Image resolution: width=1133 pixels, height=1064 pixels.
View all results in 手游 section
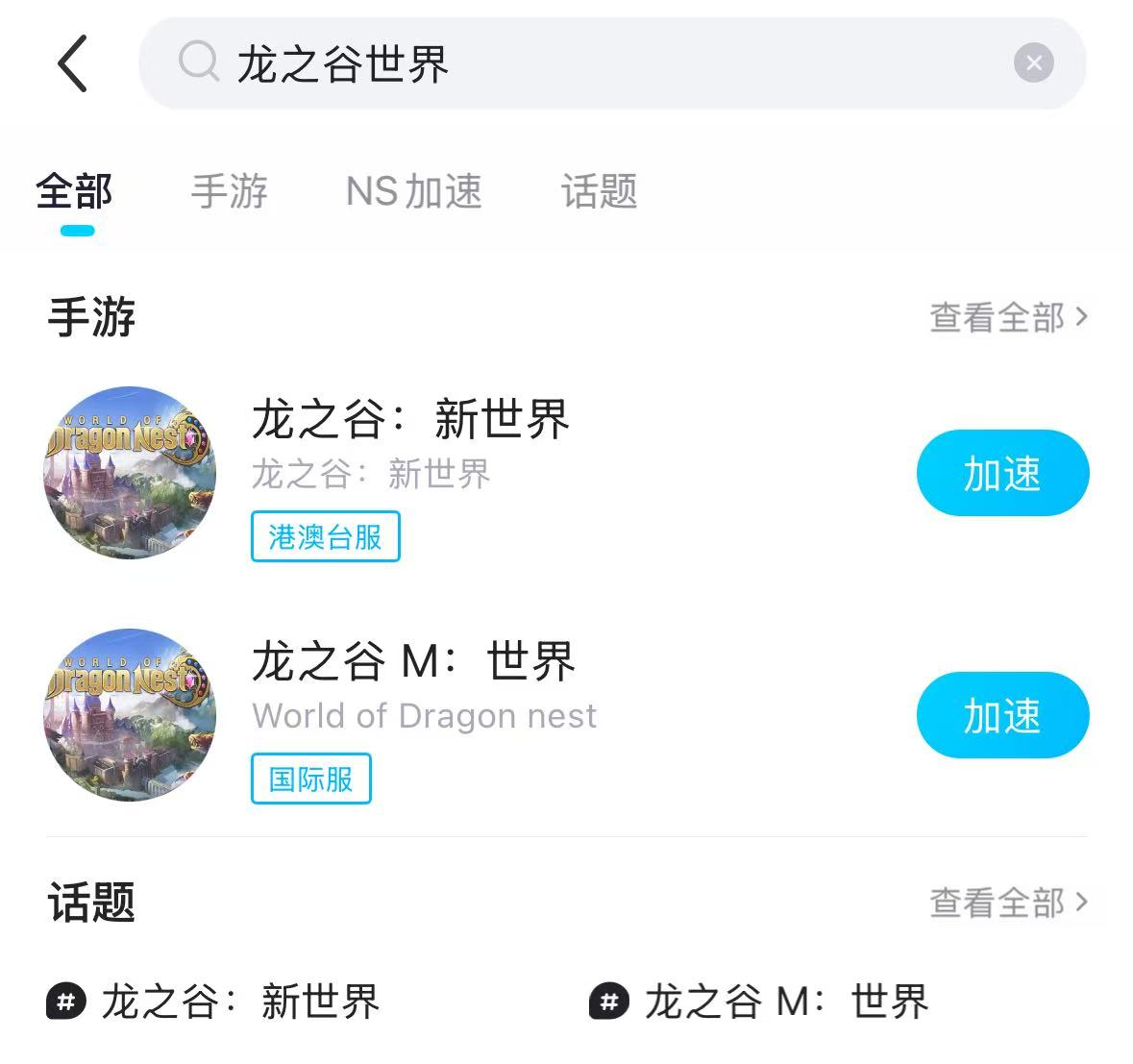pos(1007,317)
